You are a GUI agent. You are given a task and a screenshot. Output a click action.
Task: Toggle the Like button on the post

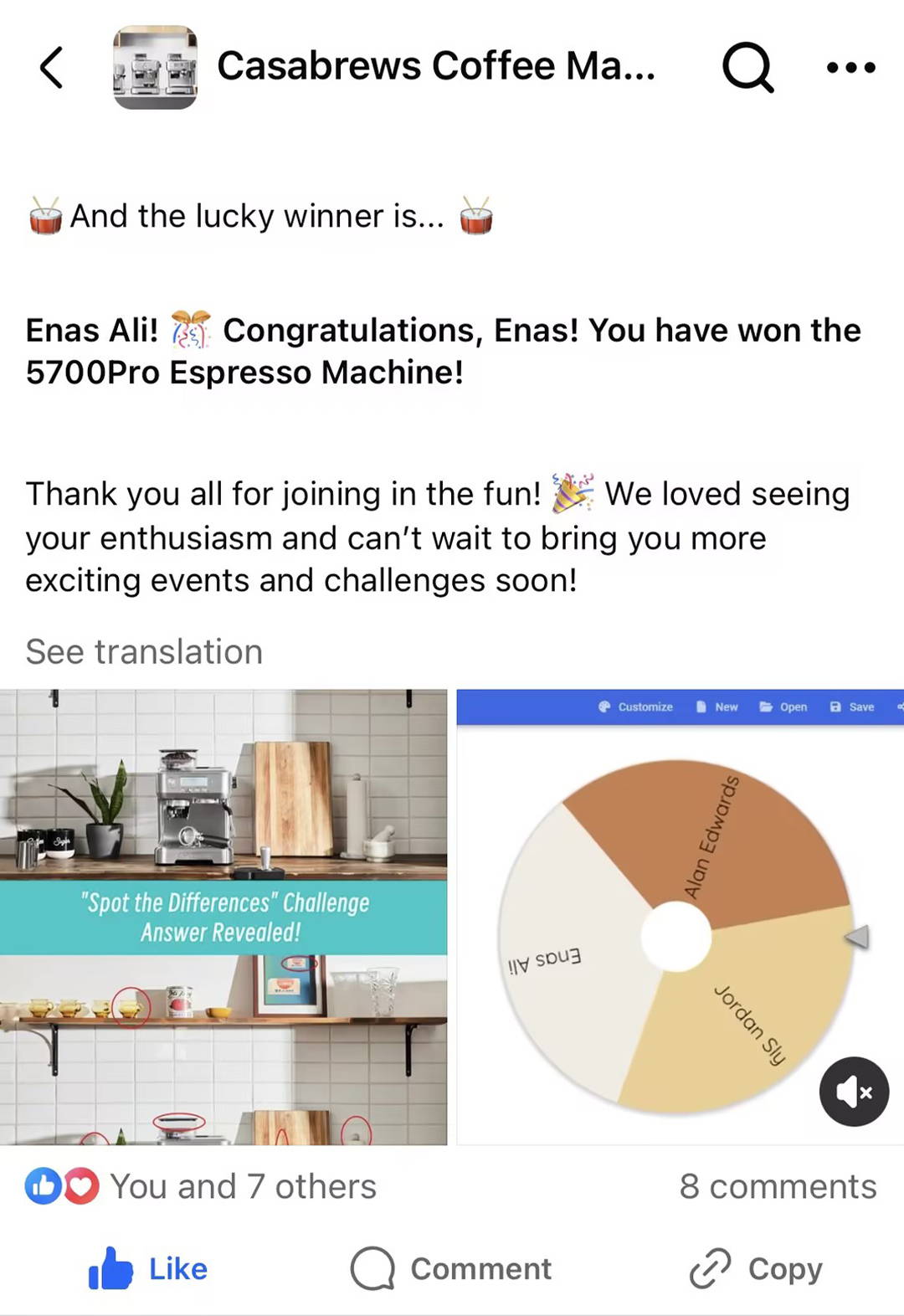(149, 1269)
